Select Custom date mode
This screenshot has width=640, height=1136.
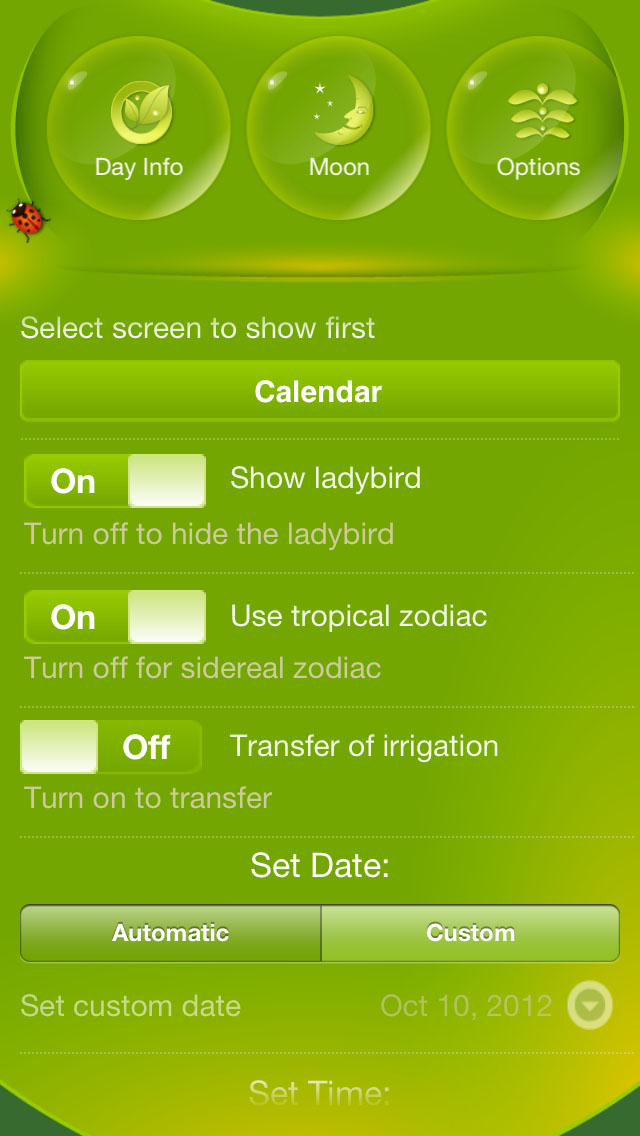470,933
